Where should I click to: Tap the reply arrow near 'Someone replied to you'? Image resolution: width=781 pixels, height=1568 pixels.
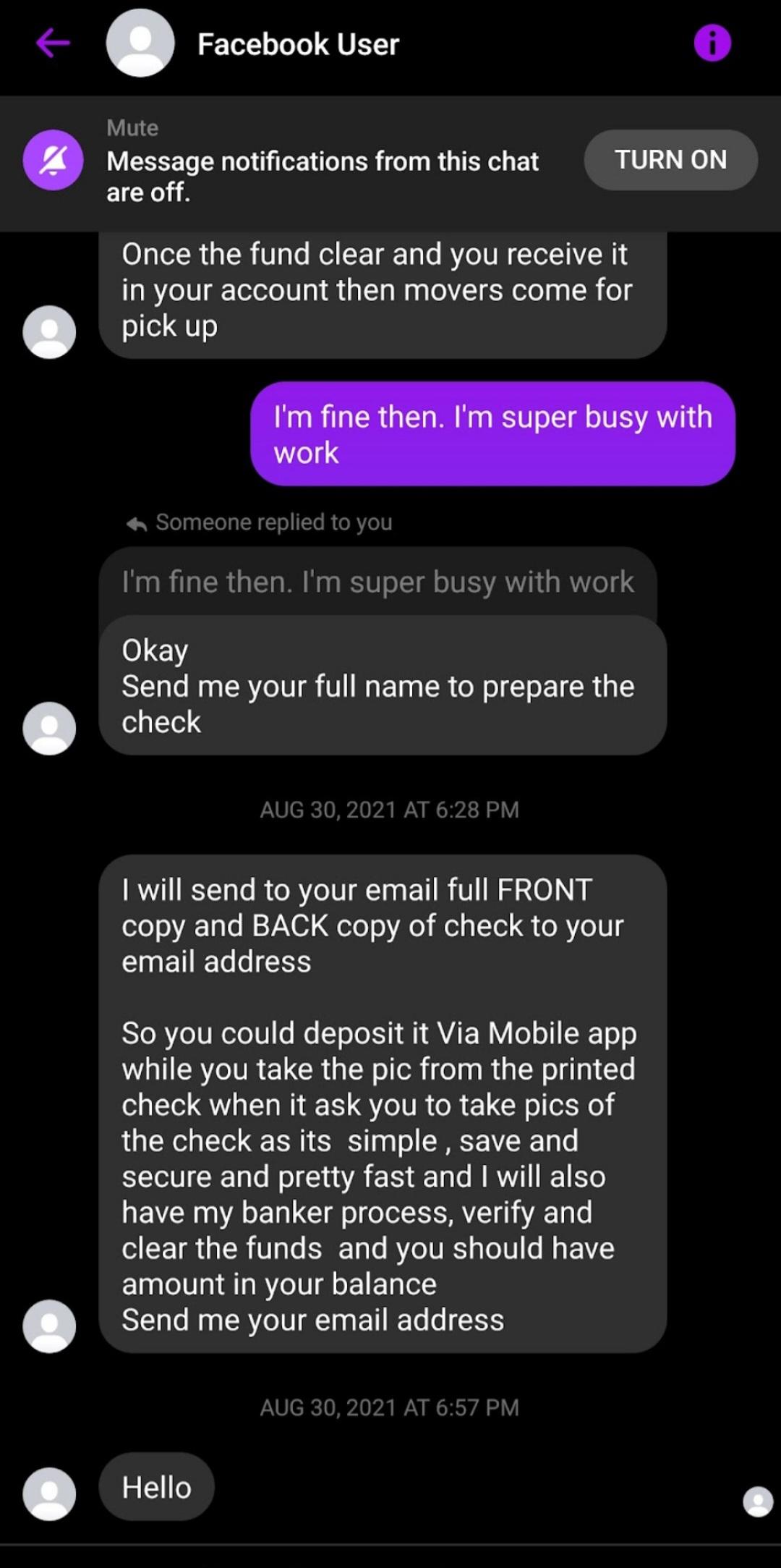click(137, 522)
